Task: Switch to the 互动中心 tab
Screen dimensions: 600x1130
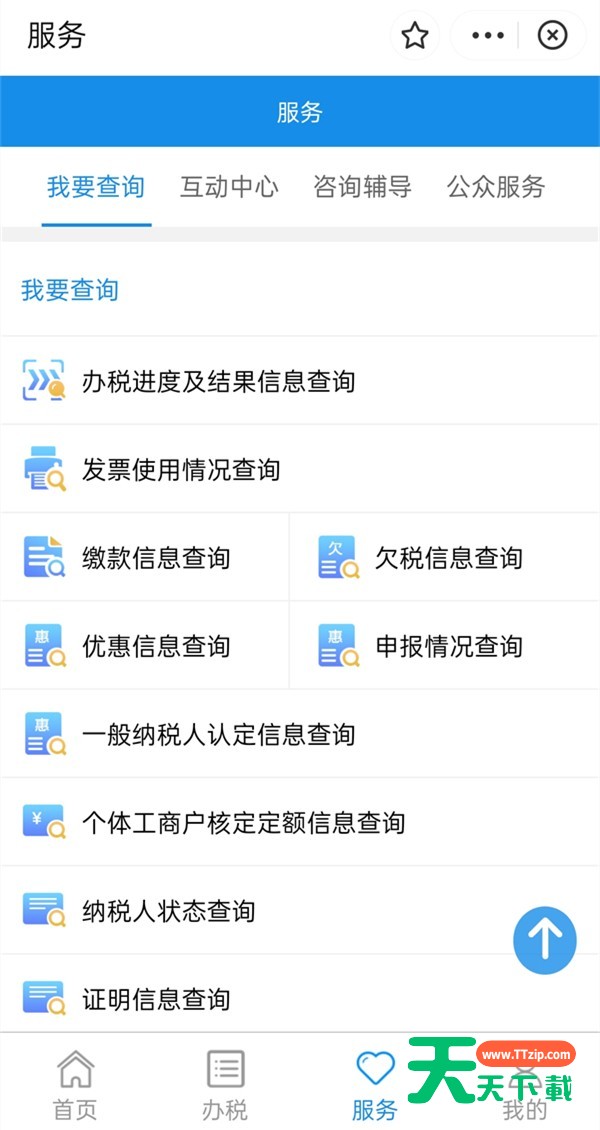Action: click(229, 187)
